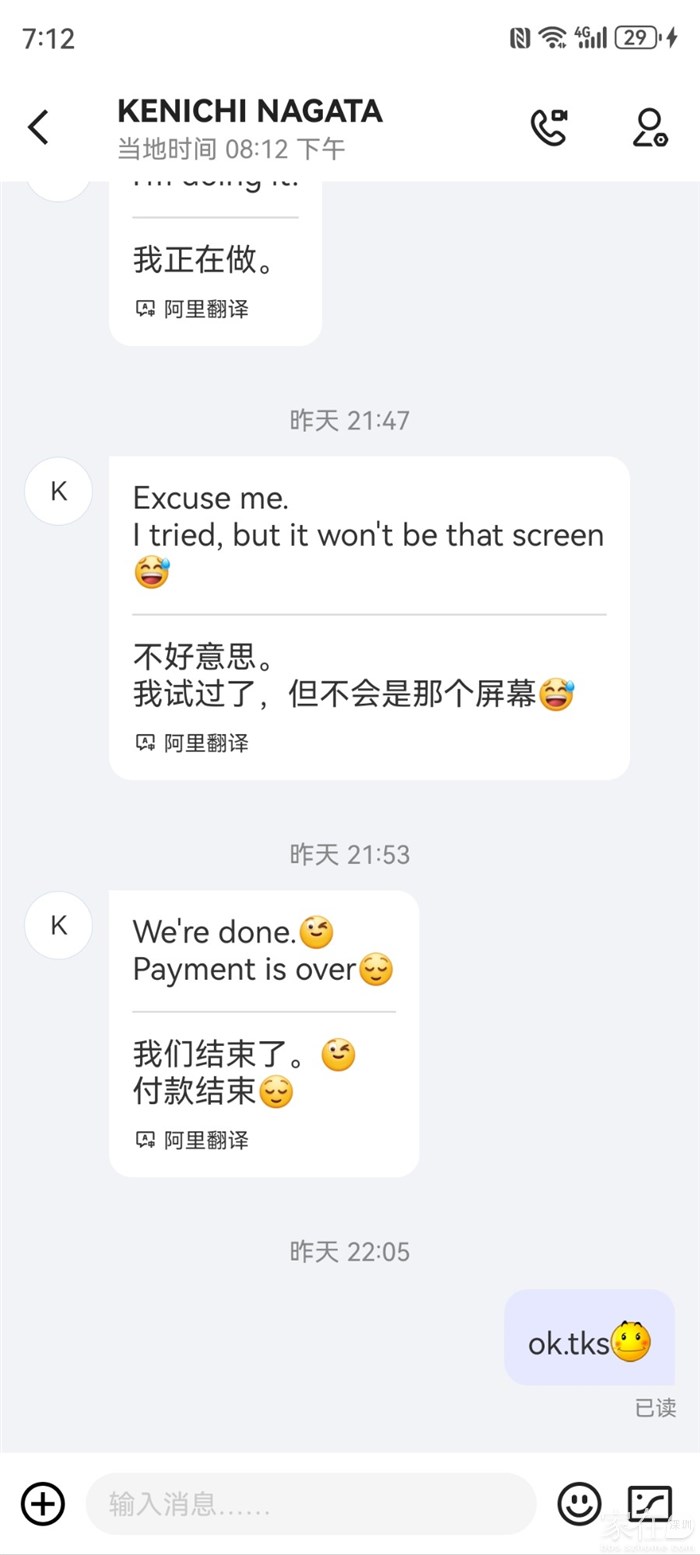Start a voice or video call
This screenshot has width=700, height=1555.
548,128
